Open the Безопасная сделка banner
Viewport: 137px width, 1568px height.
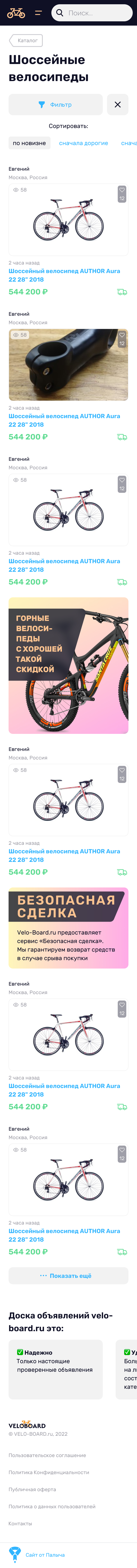[x=68, y=928]
